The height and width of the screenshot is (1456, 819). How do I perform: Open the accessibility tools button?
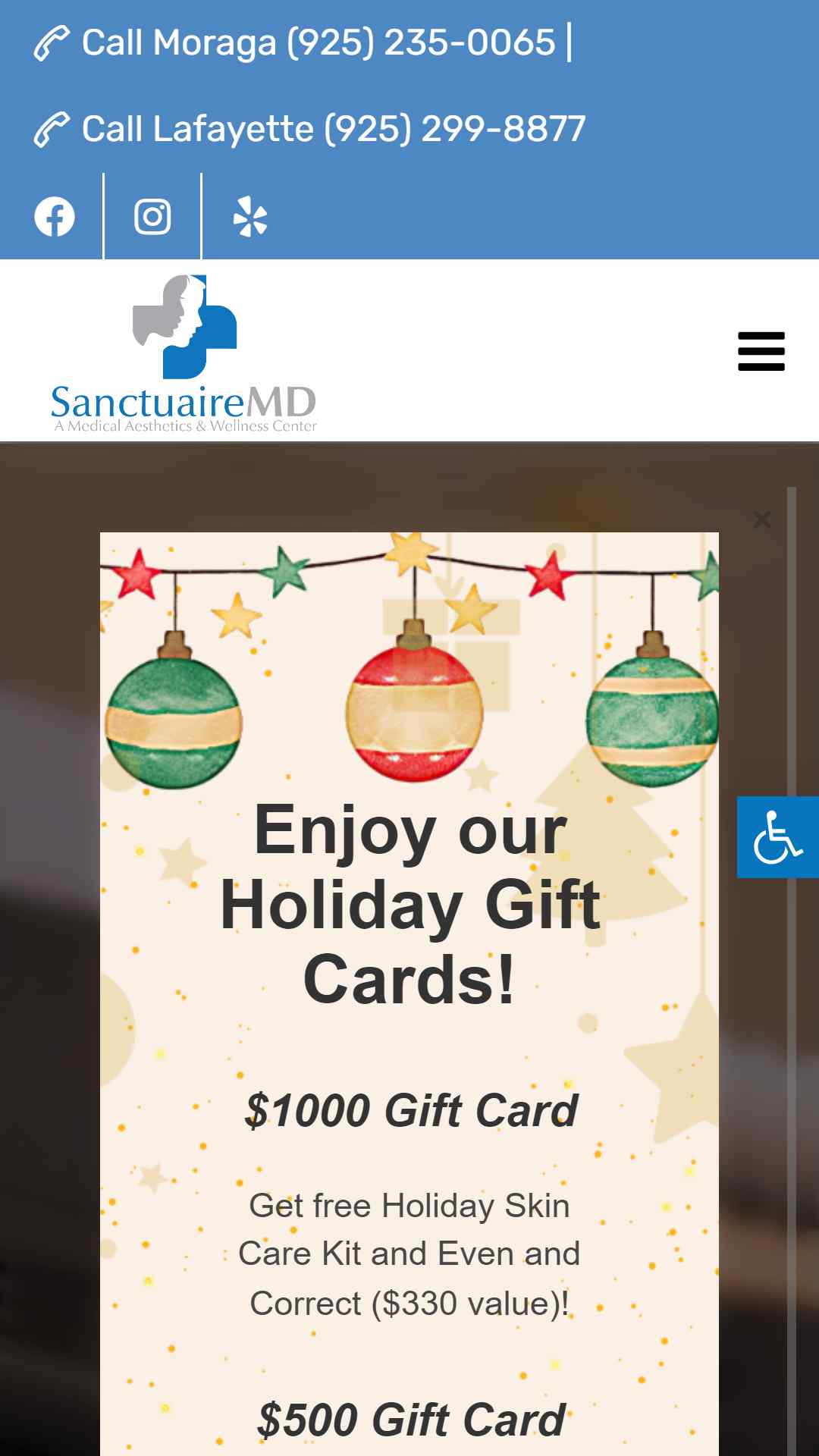click(x=778, y=837)
